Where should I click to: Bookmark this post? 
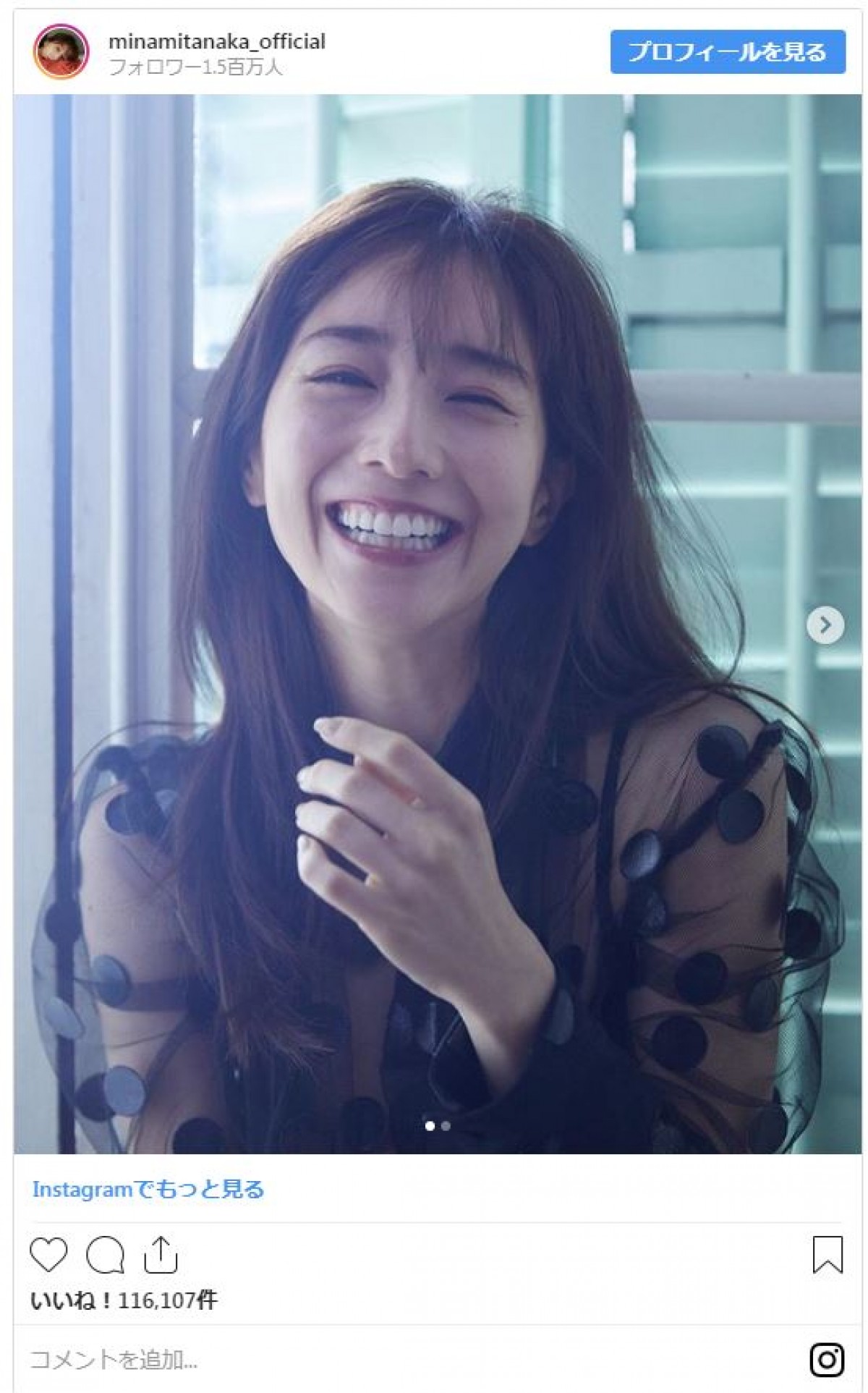click(x=827, y=1255)
